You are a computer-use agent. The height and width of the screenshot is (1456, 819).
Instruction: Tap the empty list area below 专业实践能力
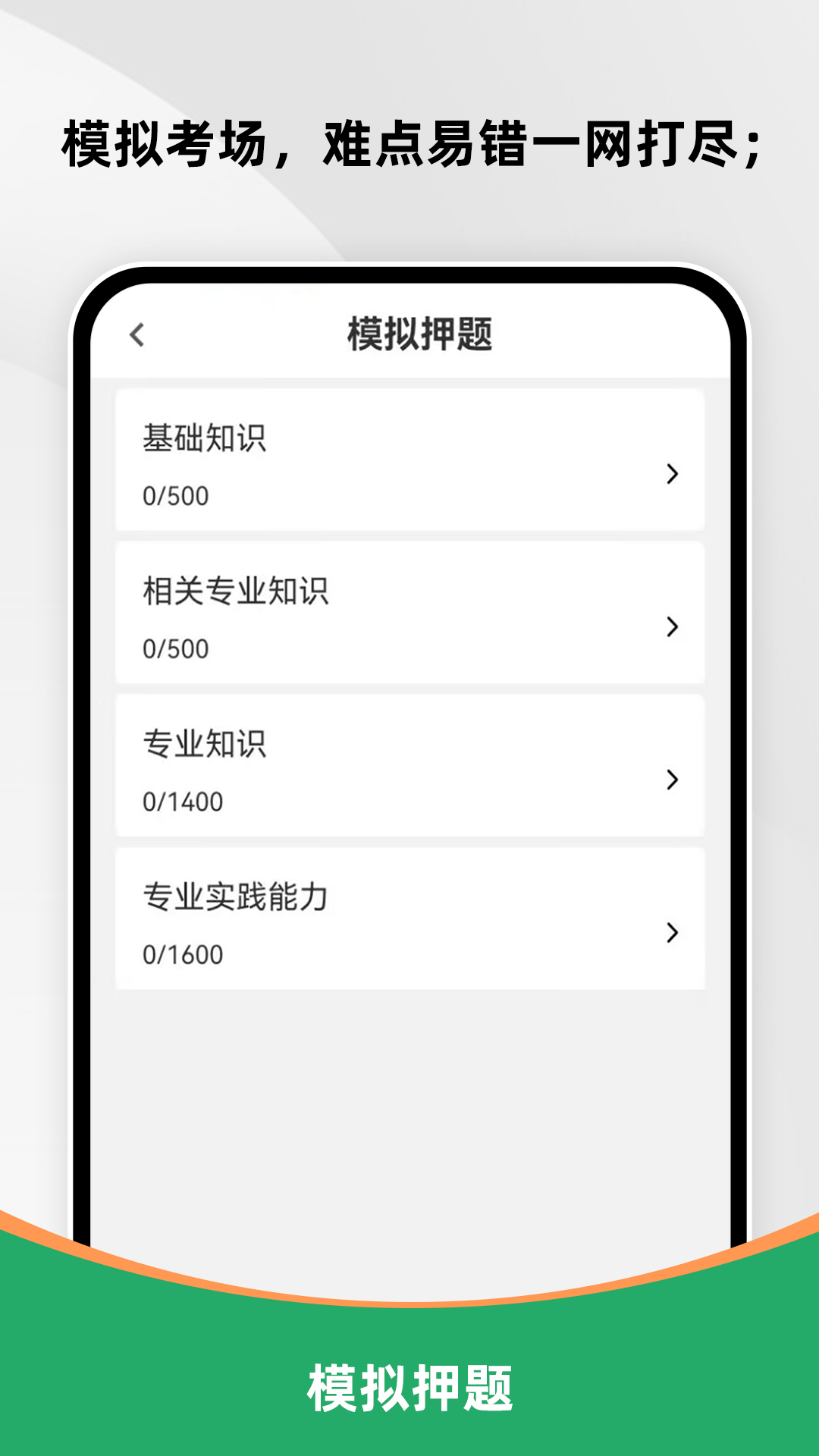(408, 1100)
